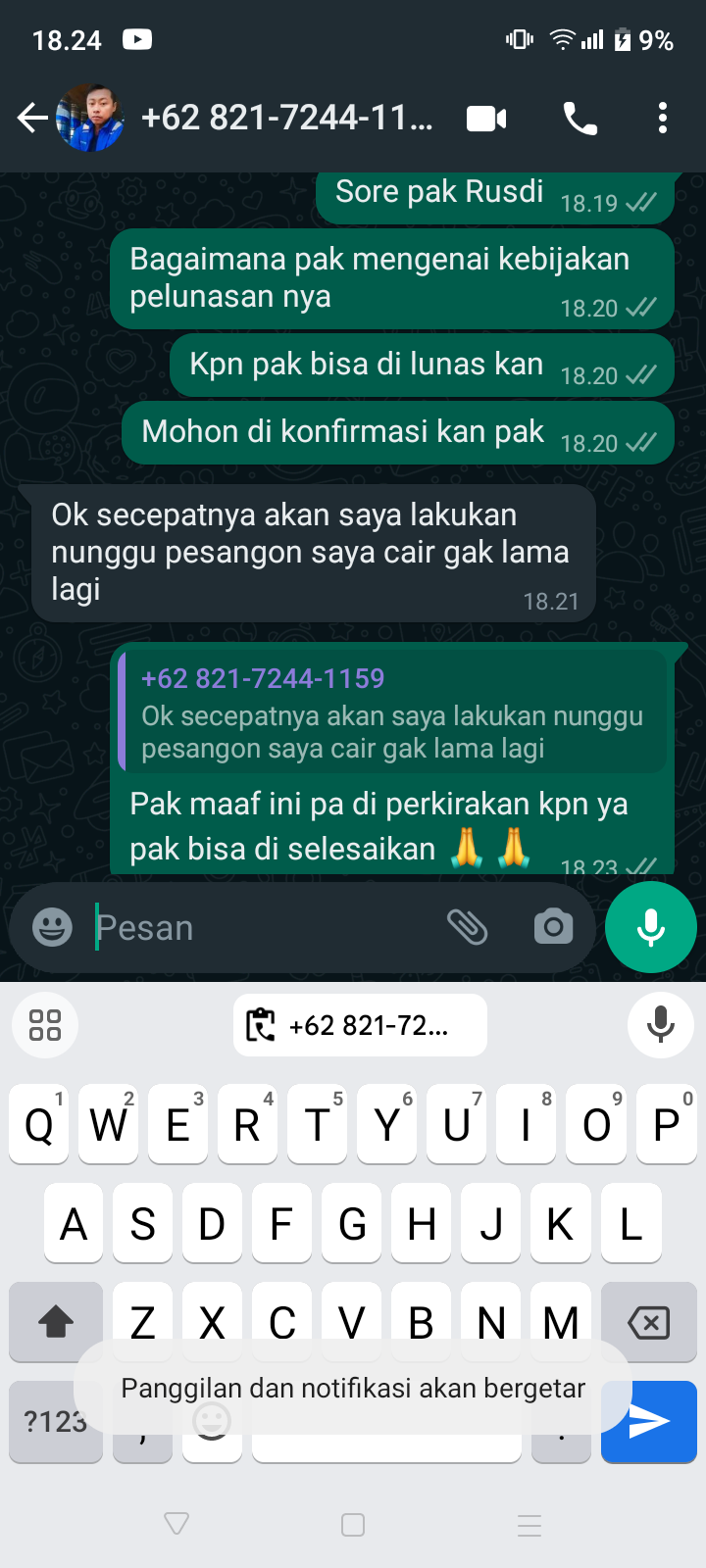Tap the blue send key on keyboard
The image size is (706, 1568).
point(650,1422)
